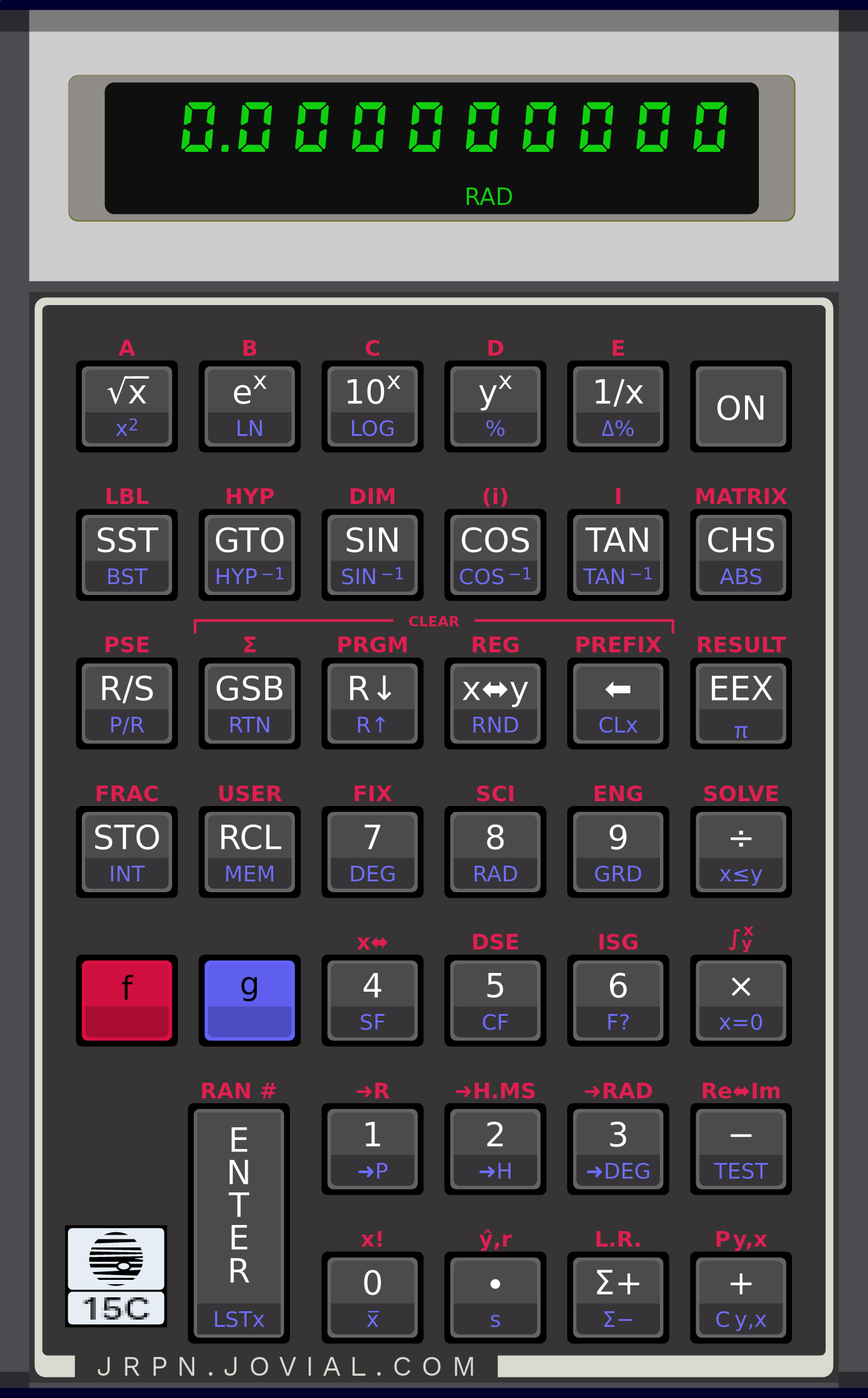Tap the x↔y swap key
The width and height of the screenshot is (868, 1398).
pos(495,704)
